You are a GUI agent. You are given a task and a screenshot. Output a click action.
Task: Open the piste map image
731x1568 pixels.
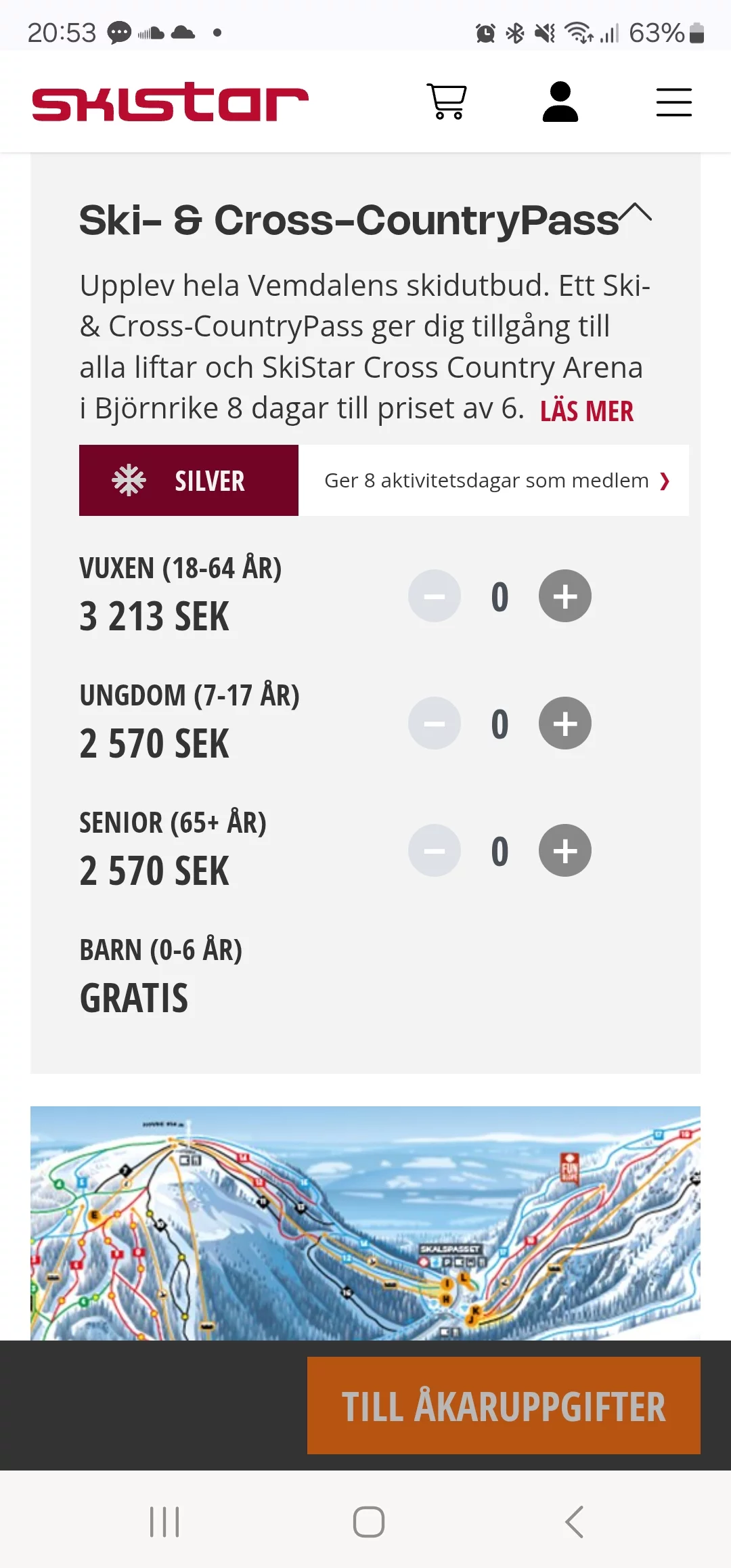tap(365, 1223)
